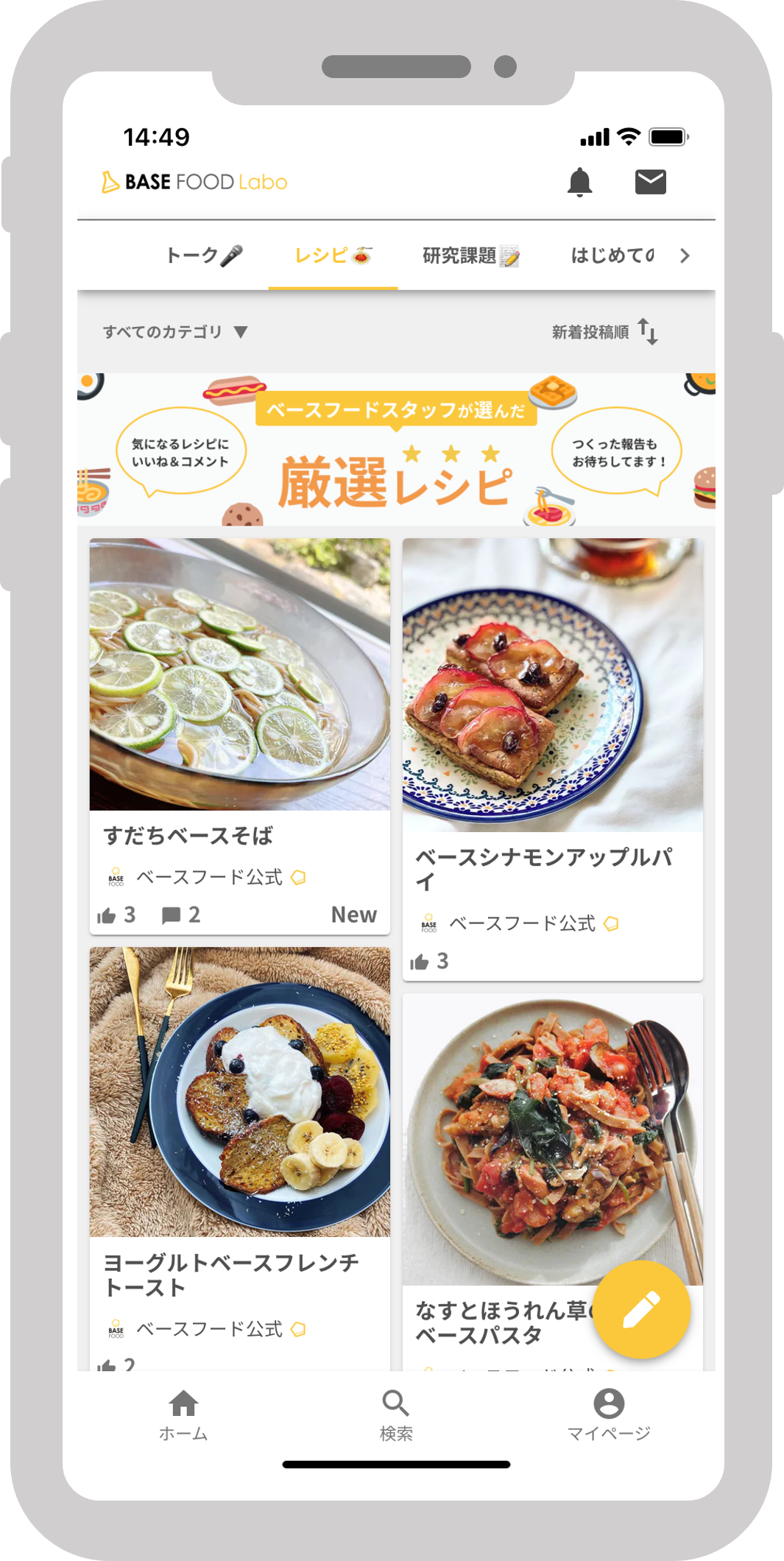Open comments on すだちベースそば
This screenshot has width=784, height=1561.
click(x=172, y=915)
